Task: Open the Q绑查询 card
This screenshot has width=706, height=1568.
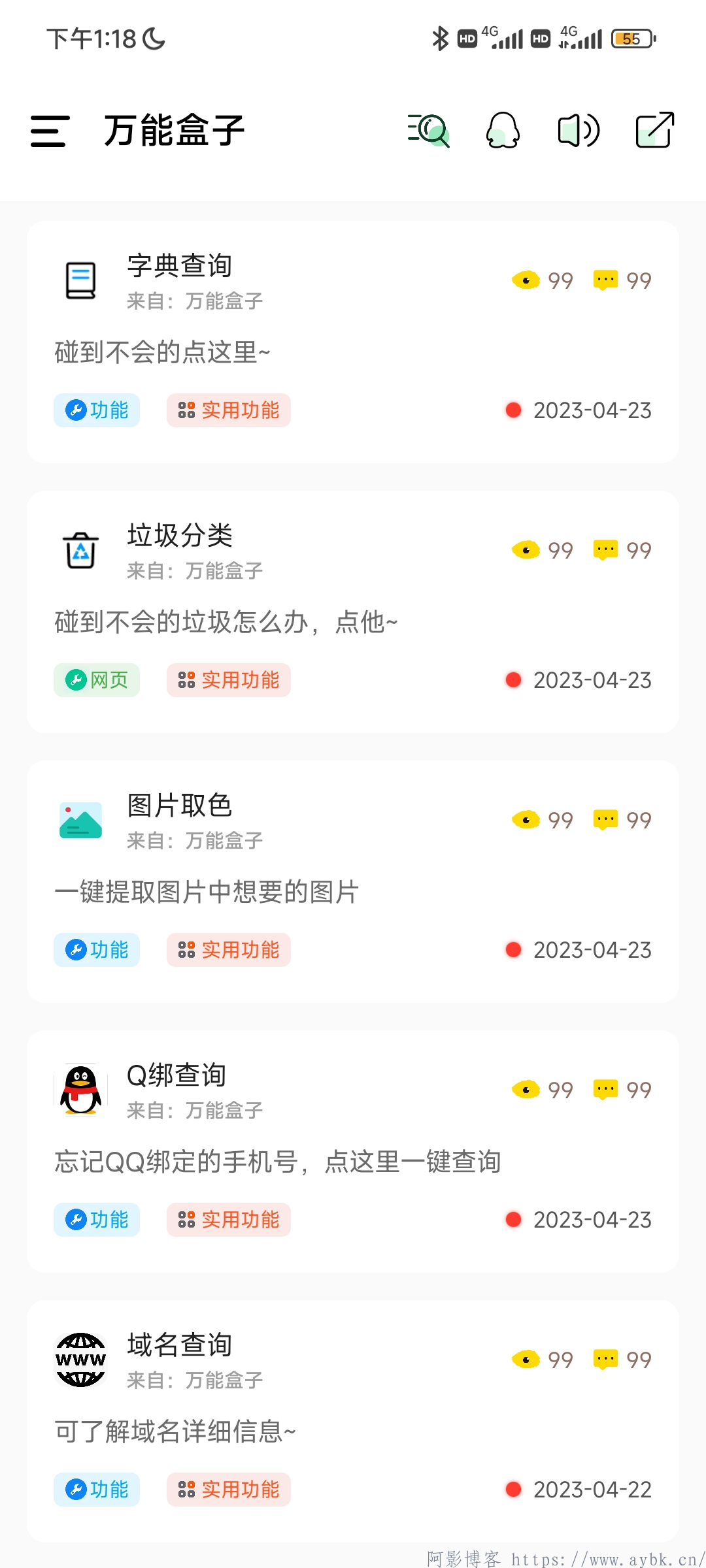Action: coord(353,1151)
